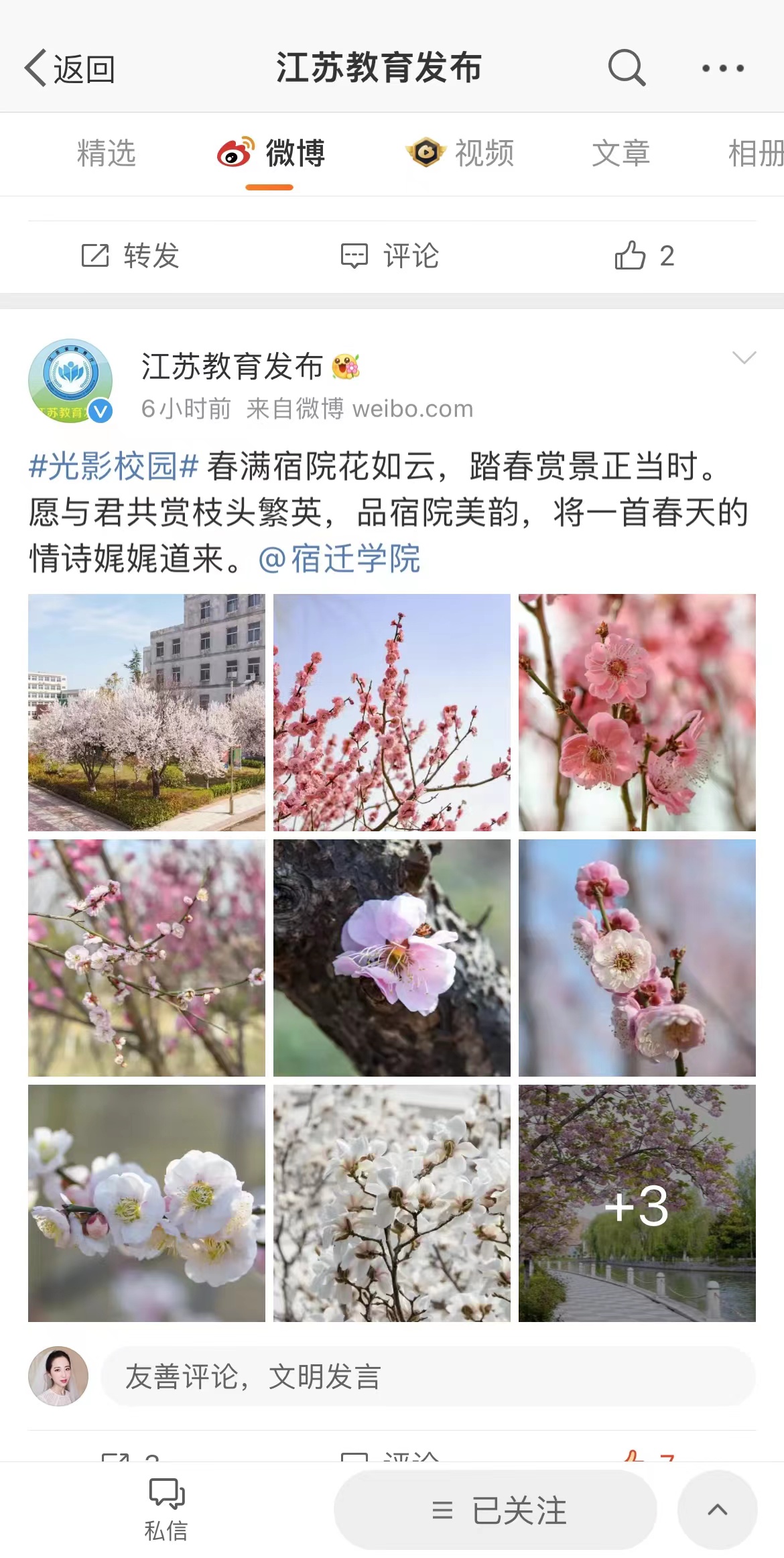Expand the post options chevron
The width and height of the screenshot is (784, 1558).
[744, 357]
